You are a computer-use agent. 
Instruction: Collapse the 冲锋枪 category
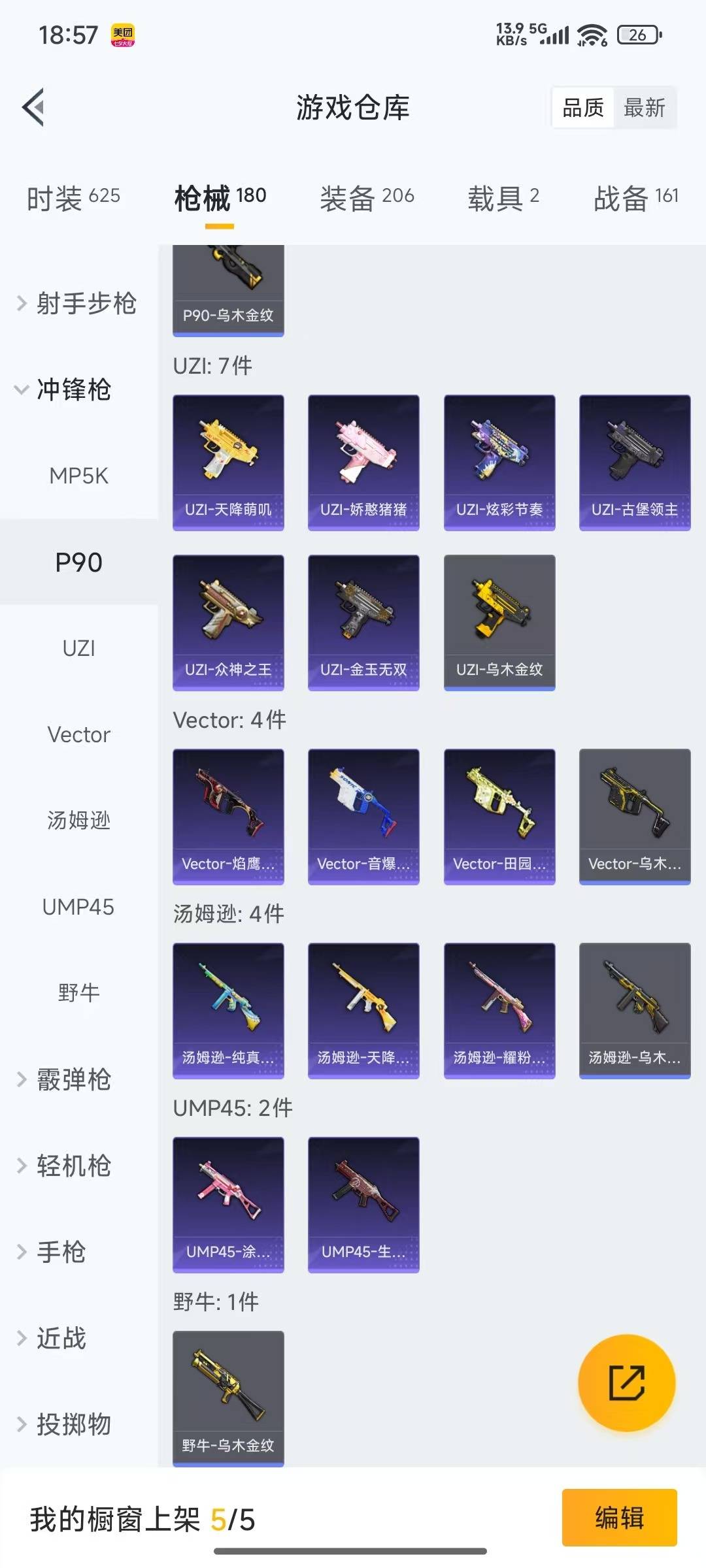(65, 390)
